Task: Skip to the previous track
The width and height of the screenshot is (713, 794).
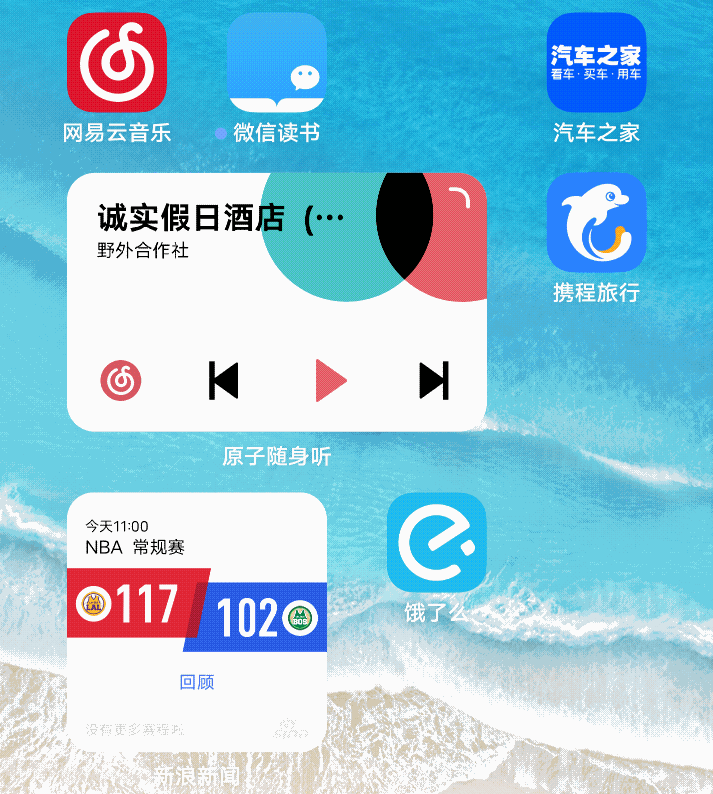Action: point(224,381)
